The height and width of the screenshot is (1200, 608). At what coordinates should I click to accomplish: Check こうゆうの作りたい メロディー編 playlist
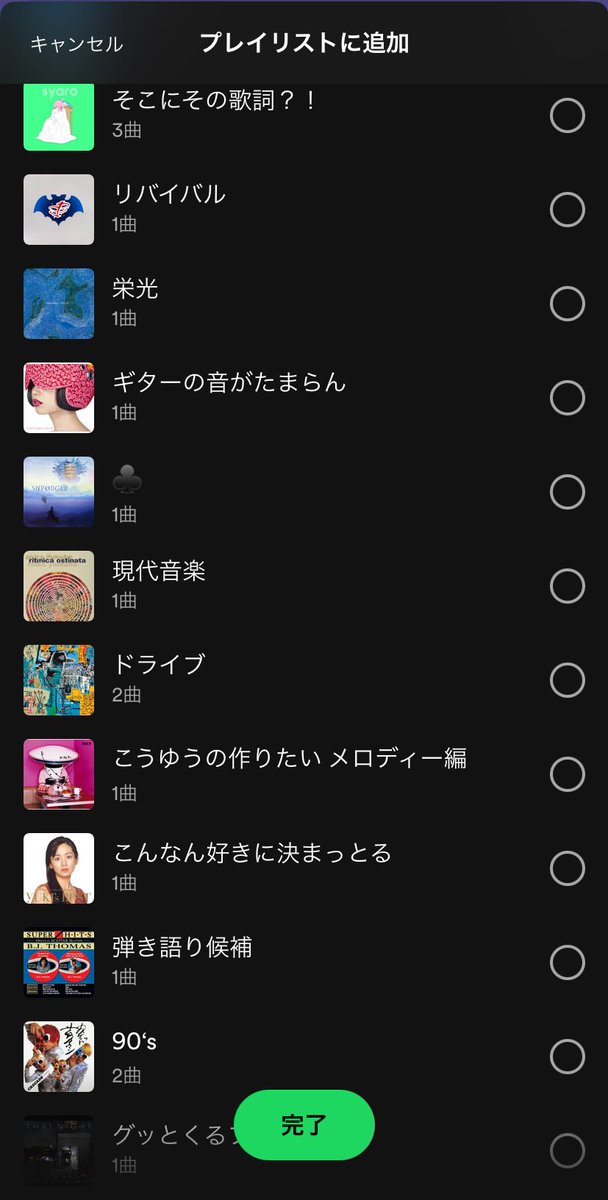pos(567,774)
